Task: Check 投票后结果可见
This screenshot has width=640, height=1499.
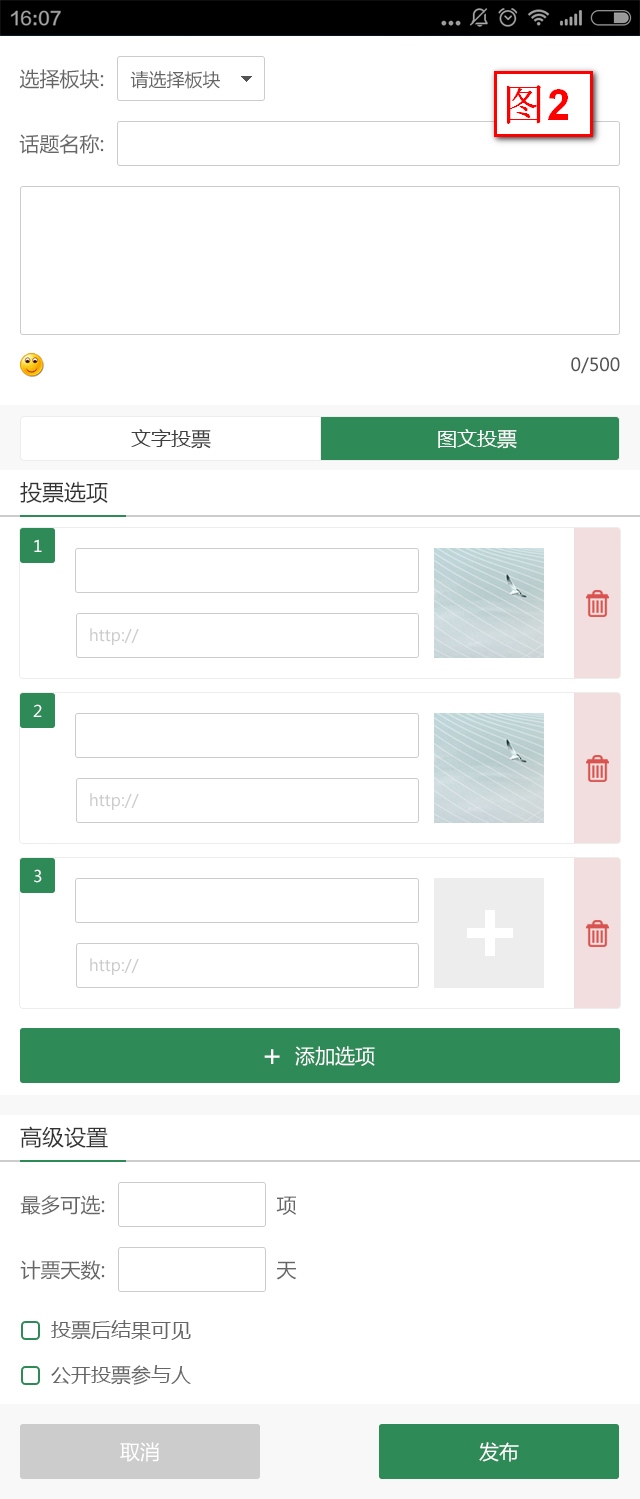Action: point(31,1330)
